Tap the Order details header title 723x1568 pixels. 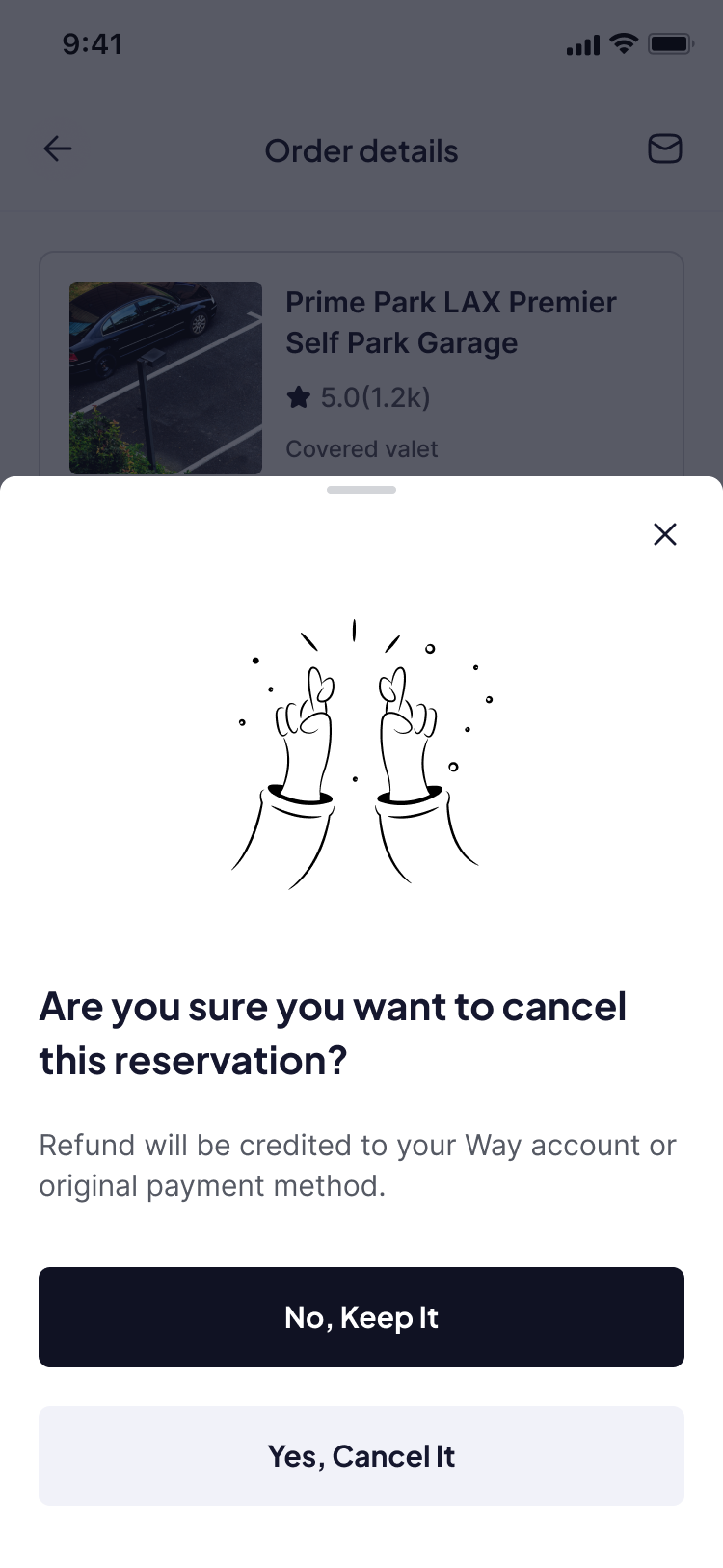[x=361, y=150]
